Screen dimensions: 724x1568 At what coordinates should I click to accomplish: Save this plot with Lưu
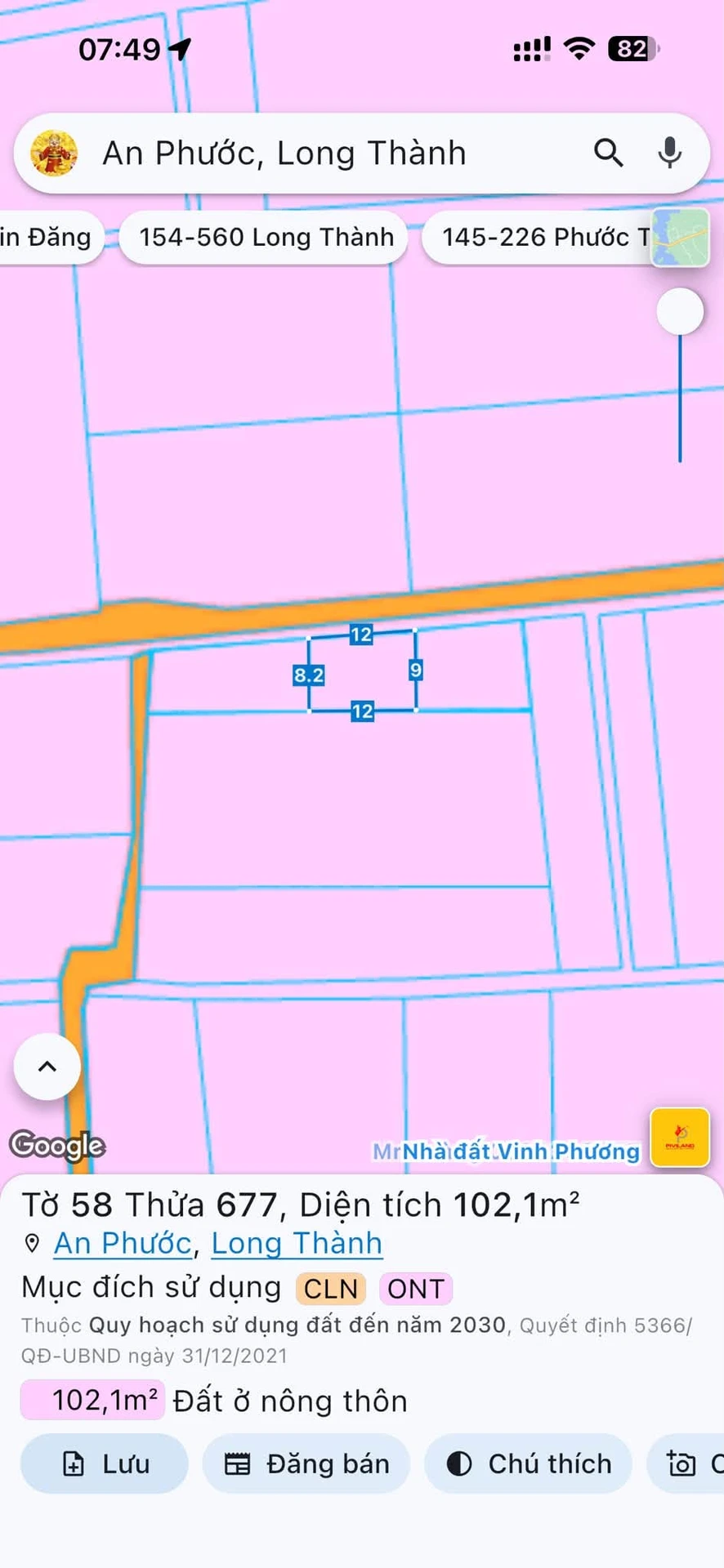105,1463
